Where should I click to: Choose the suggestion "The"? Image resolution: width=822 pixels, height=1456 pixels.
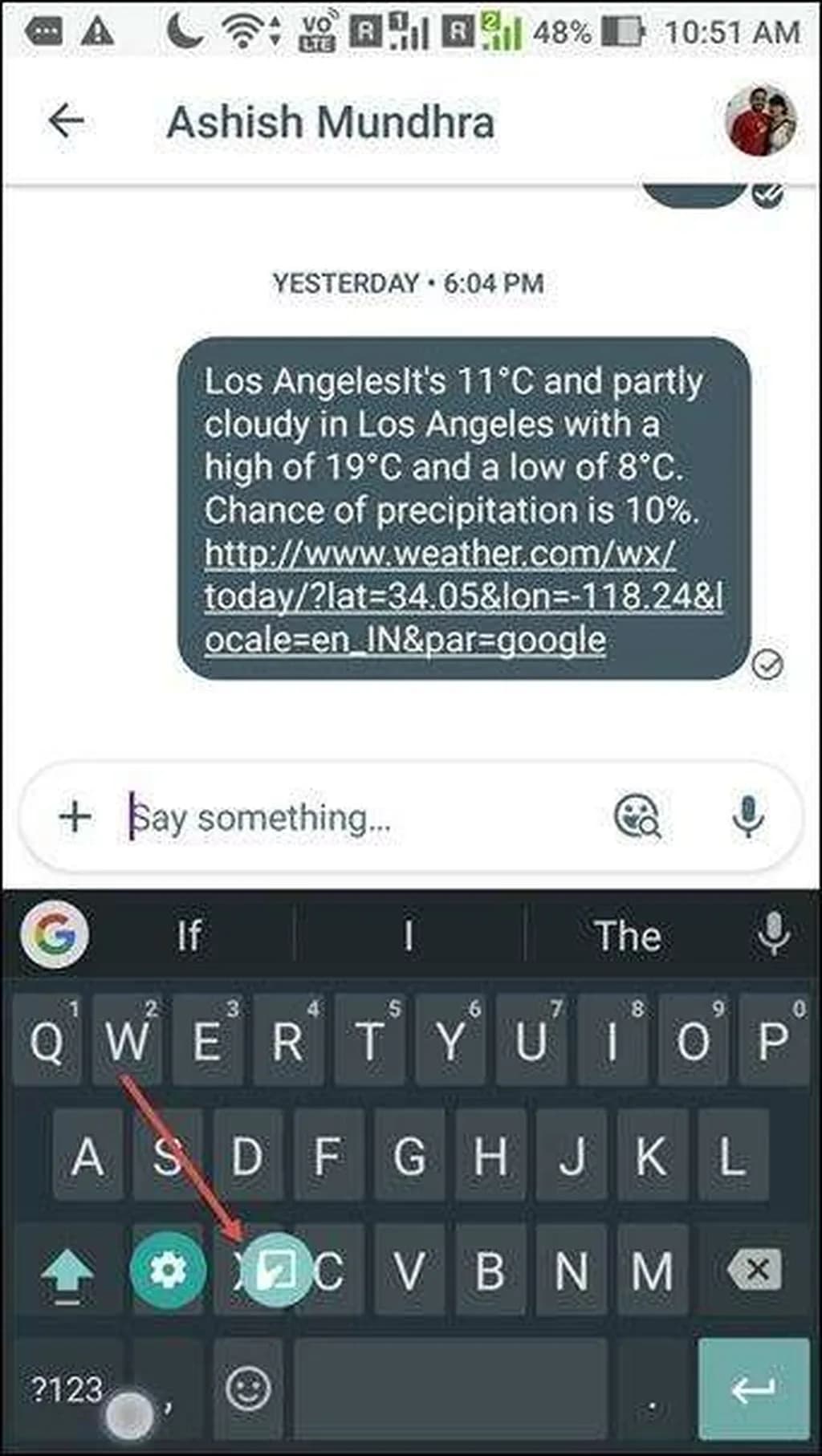click(628, 936)
